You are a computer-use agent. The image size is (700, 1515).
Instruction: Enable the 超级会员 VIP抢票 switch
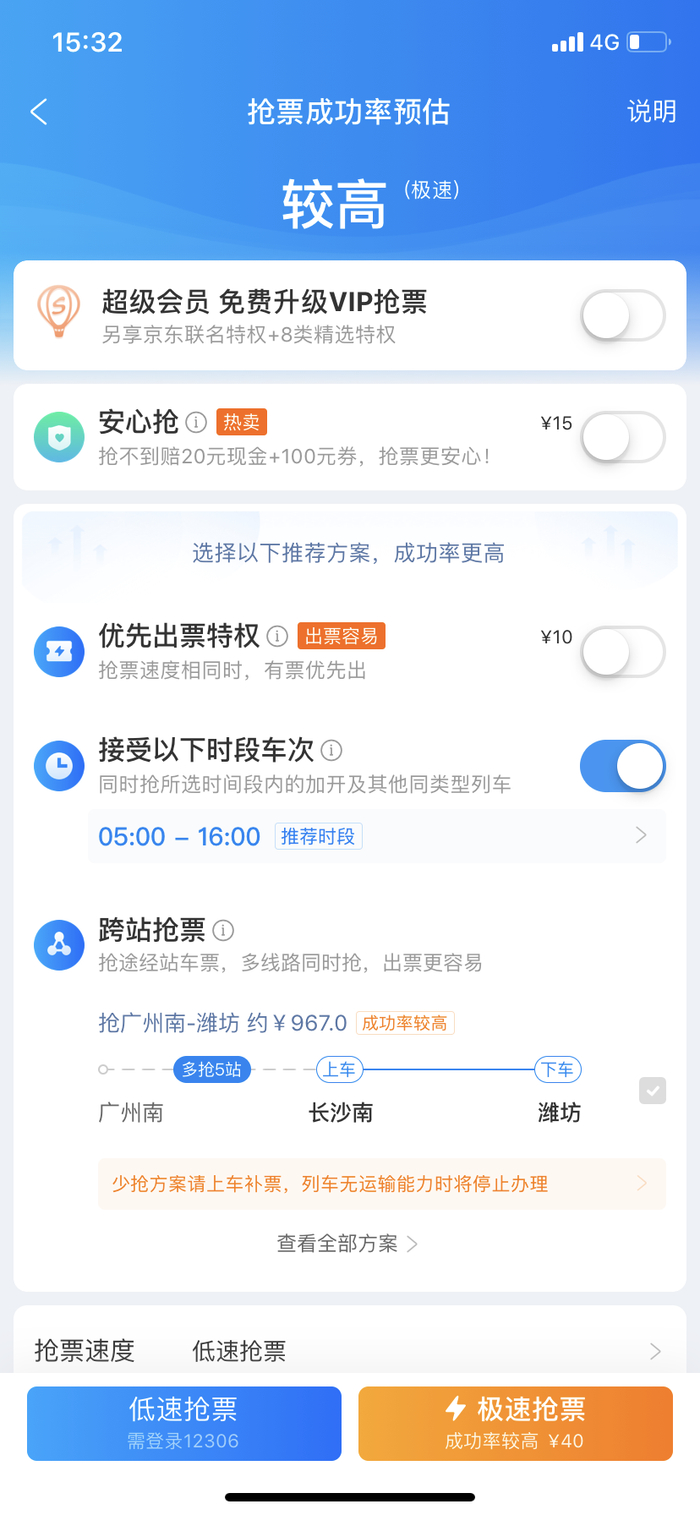point(623,316)
